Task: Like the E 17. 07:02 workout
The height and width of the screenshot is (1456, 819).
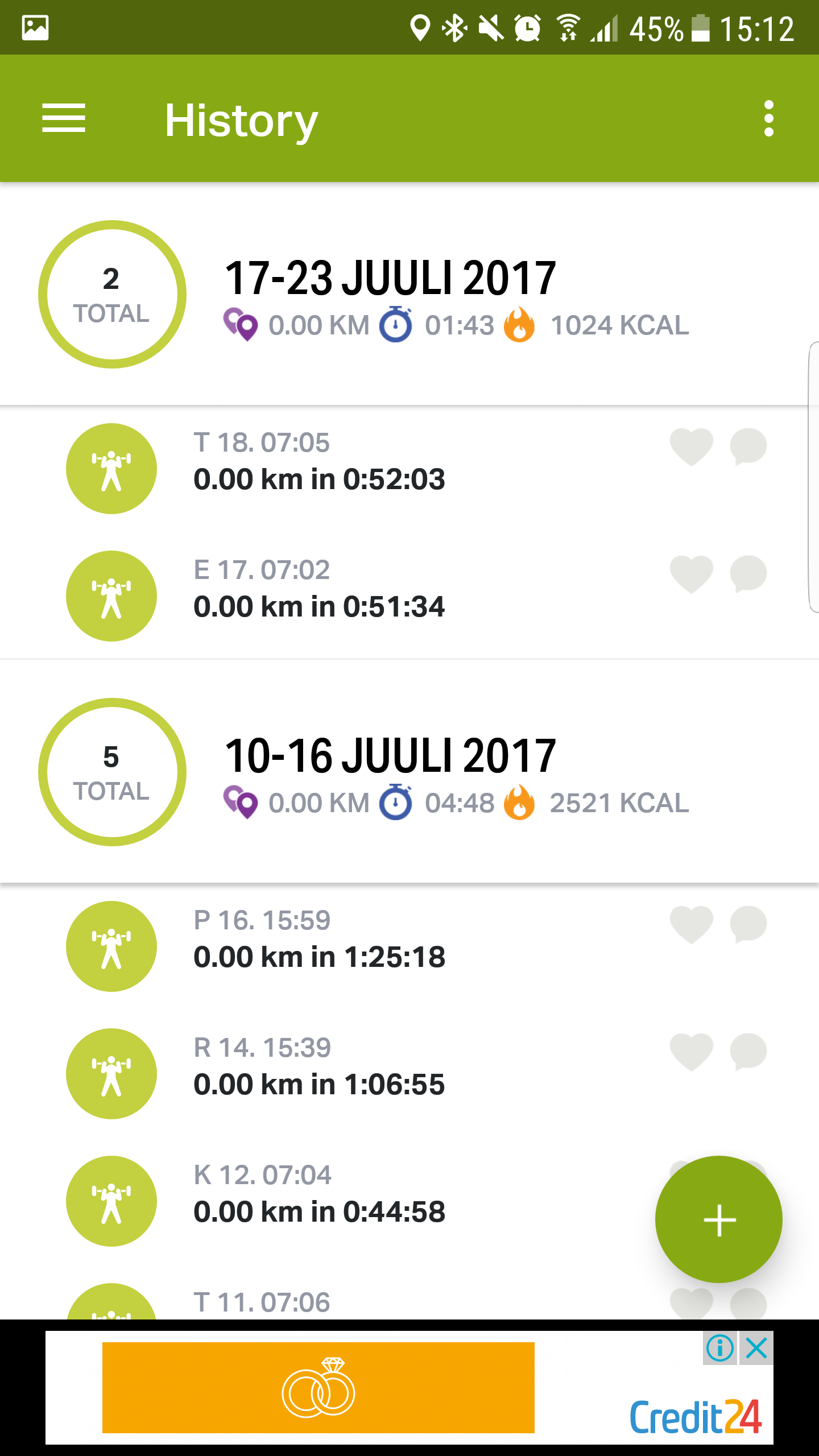Action: [691, 574]
